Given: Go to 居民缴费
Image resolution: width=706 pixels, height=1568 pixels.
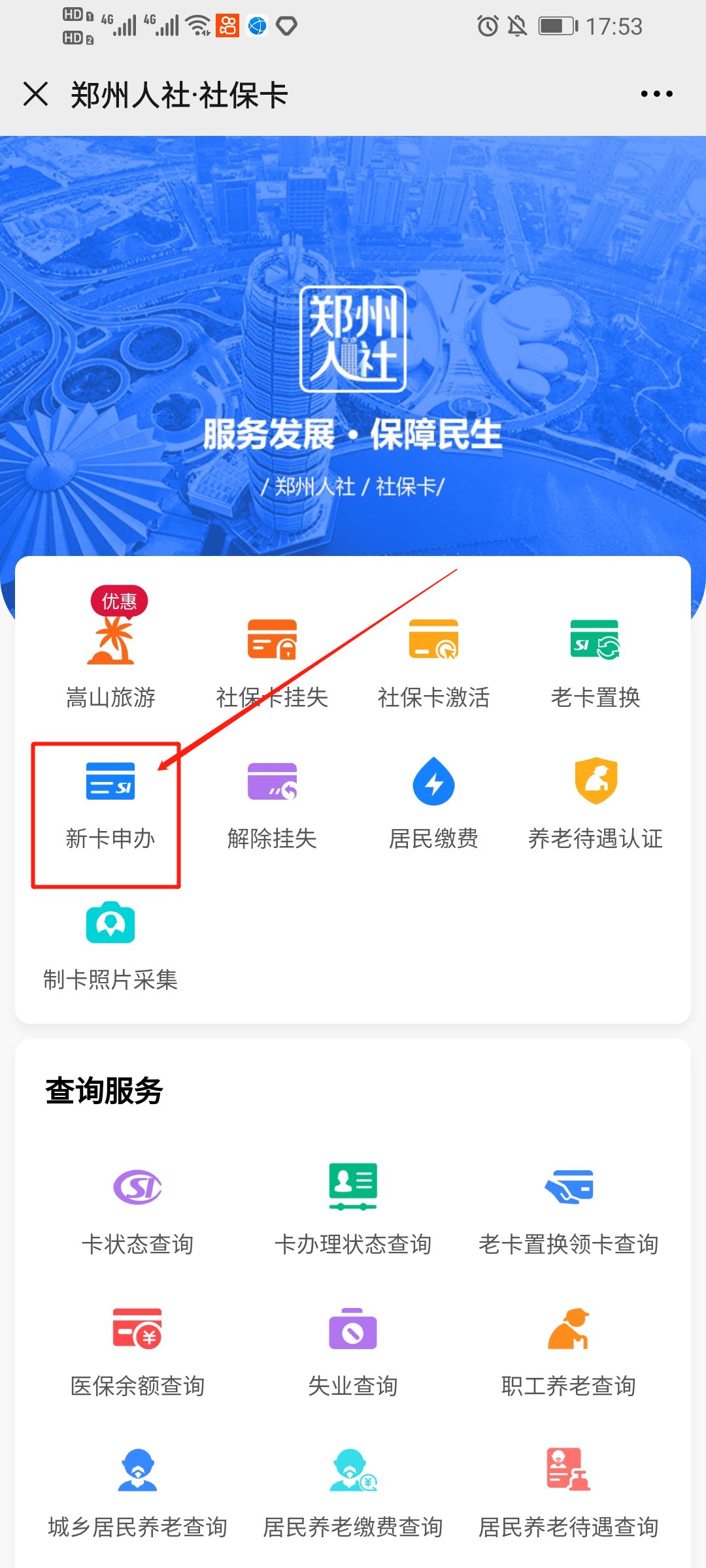Looking at the screenshot, I should [x=433, y=802].
